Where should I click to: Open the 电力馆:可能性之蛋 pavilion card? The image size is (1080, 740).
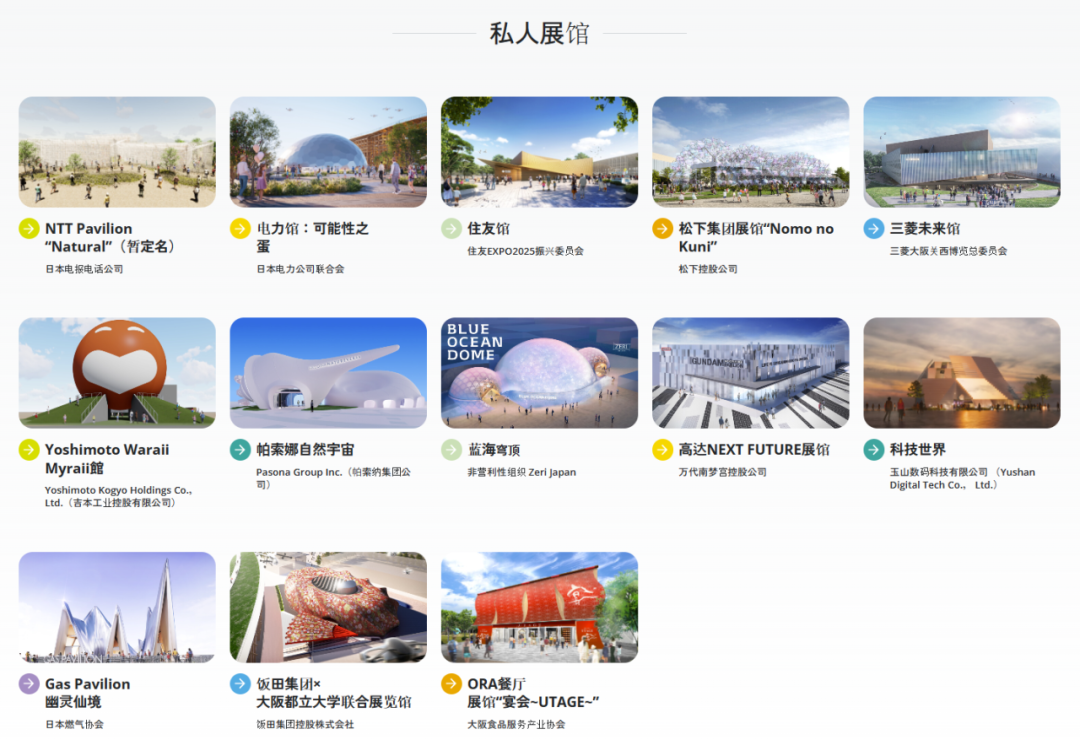point(328,152)
